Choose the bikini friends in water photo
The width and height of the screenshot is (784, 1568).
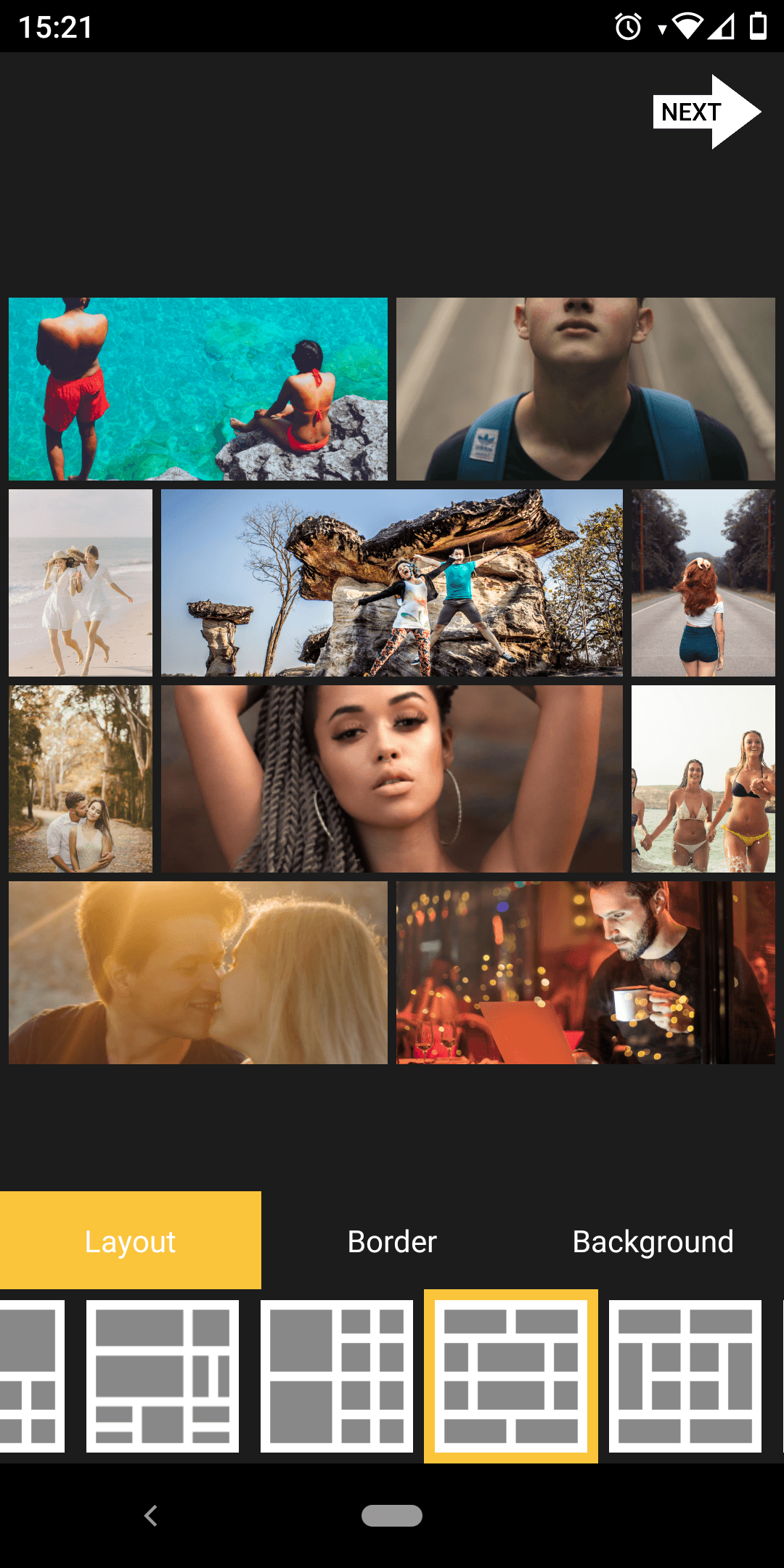point(703,779)
